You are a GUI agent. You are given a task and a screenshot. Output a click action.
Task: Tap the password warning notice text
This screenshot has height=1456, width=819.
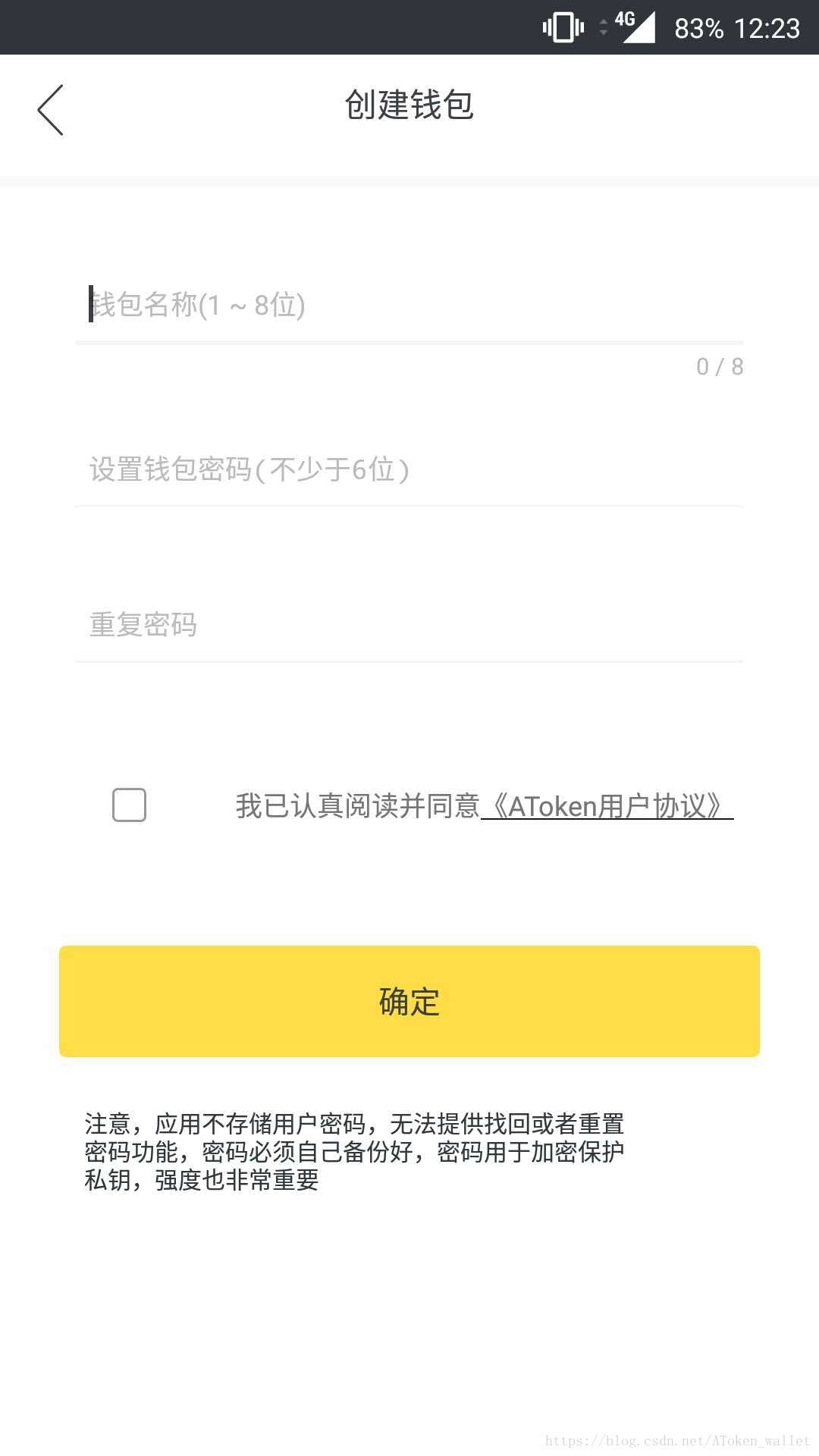(356, 1150)
